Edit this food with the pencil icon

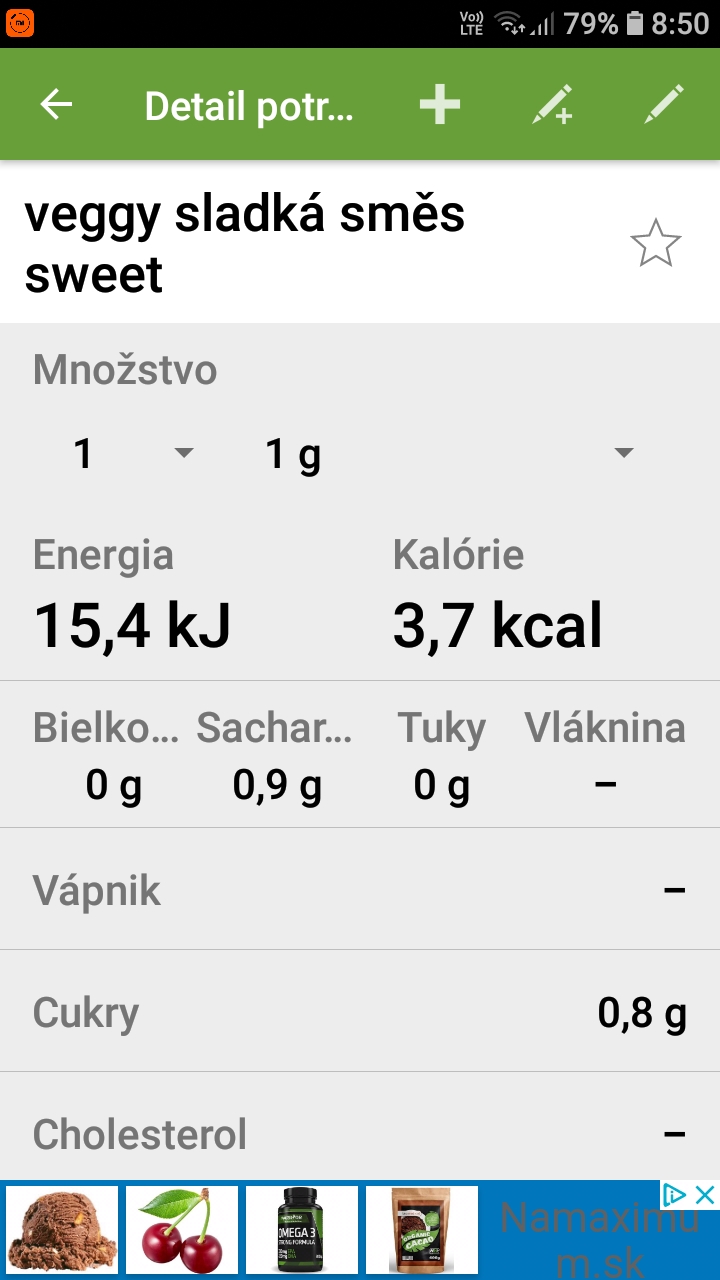coord(664,105)
